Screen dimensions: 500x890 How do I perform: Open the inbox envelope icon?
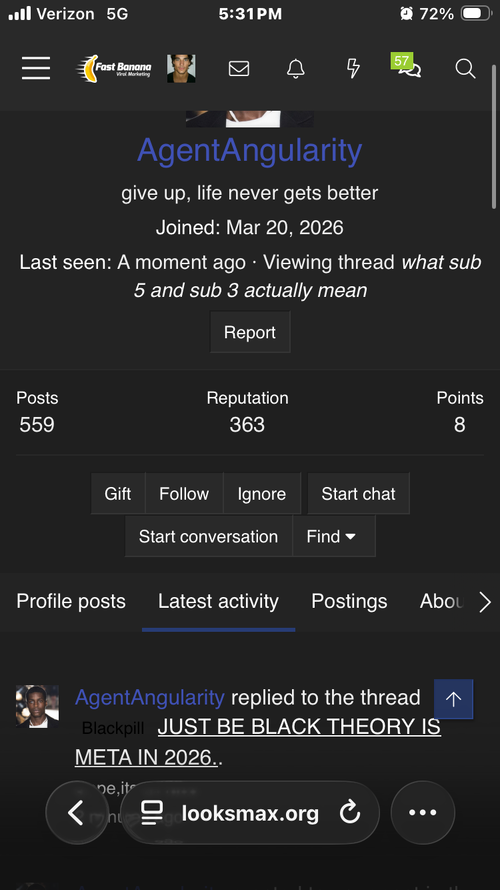238,69
